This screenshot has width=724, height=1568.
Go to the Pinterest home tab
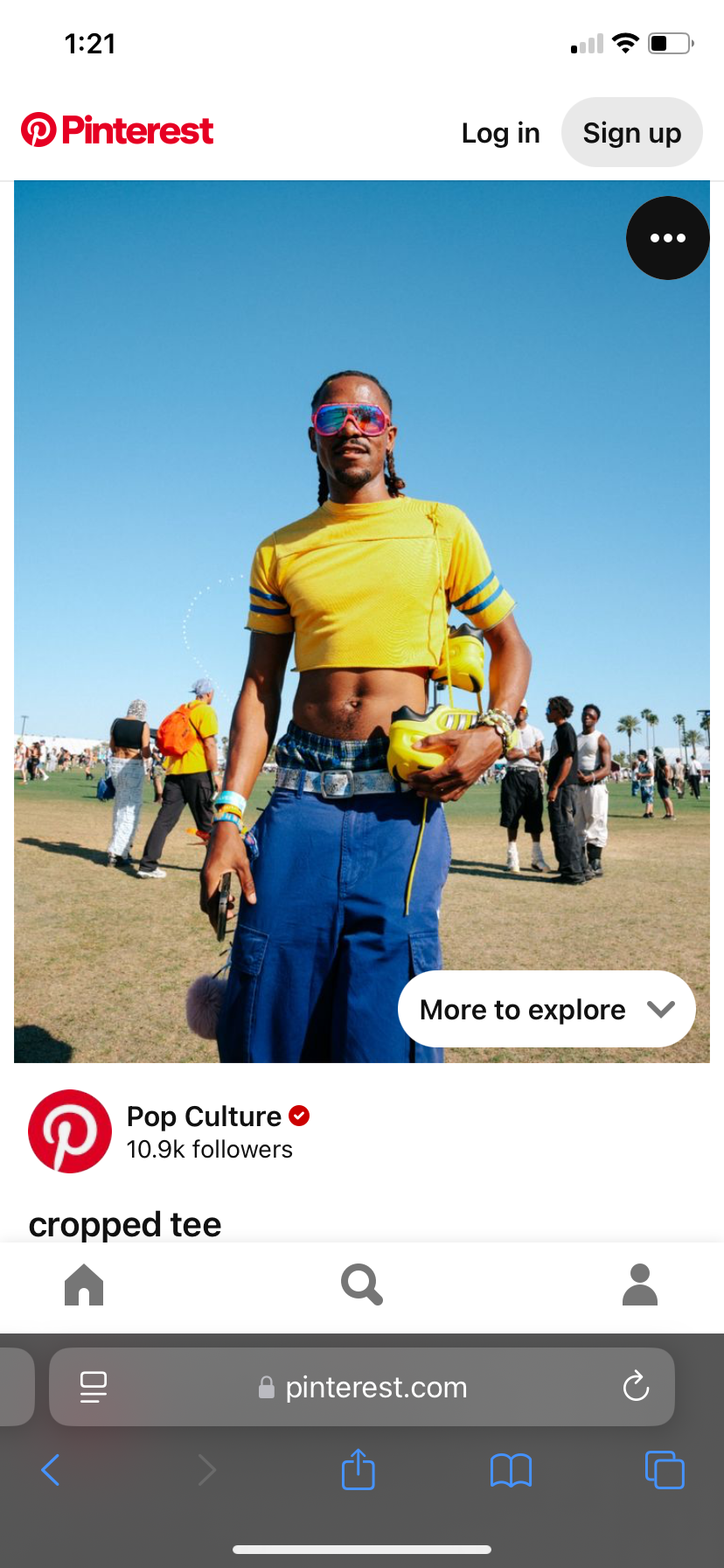pos(84,1284)
